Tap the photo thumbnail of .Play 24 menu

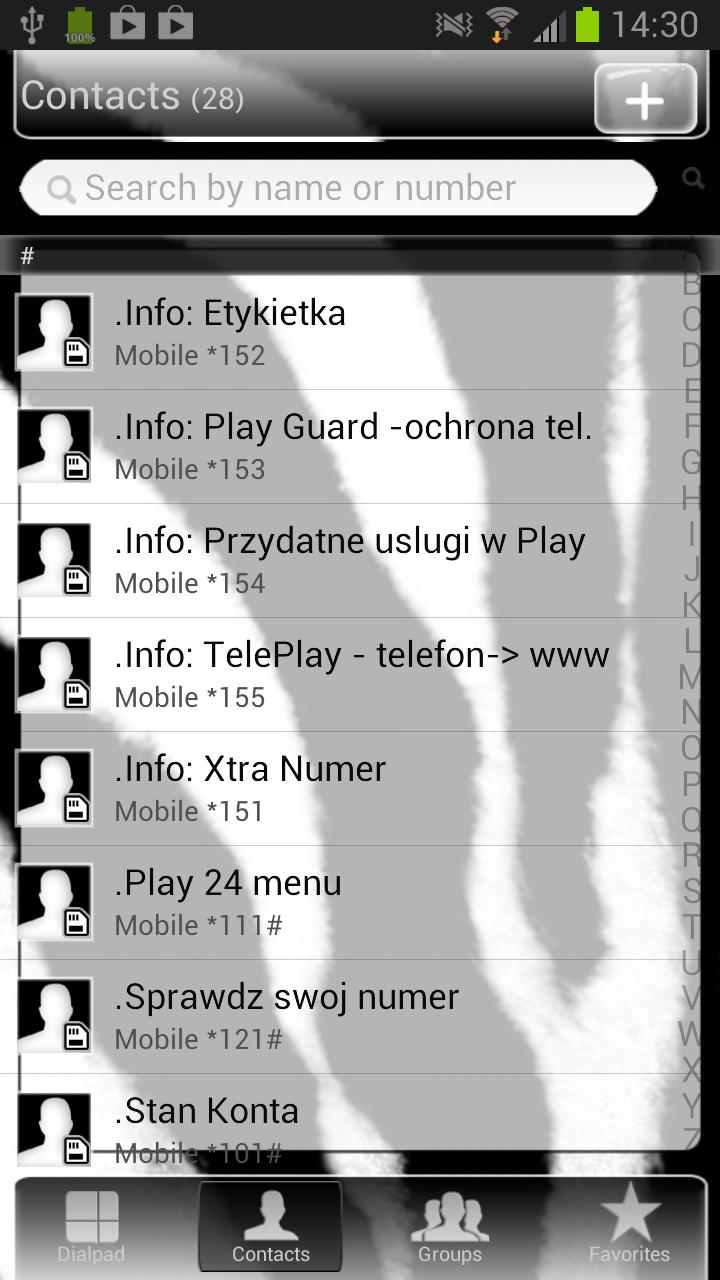(x=54, y=901)
